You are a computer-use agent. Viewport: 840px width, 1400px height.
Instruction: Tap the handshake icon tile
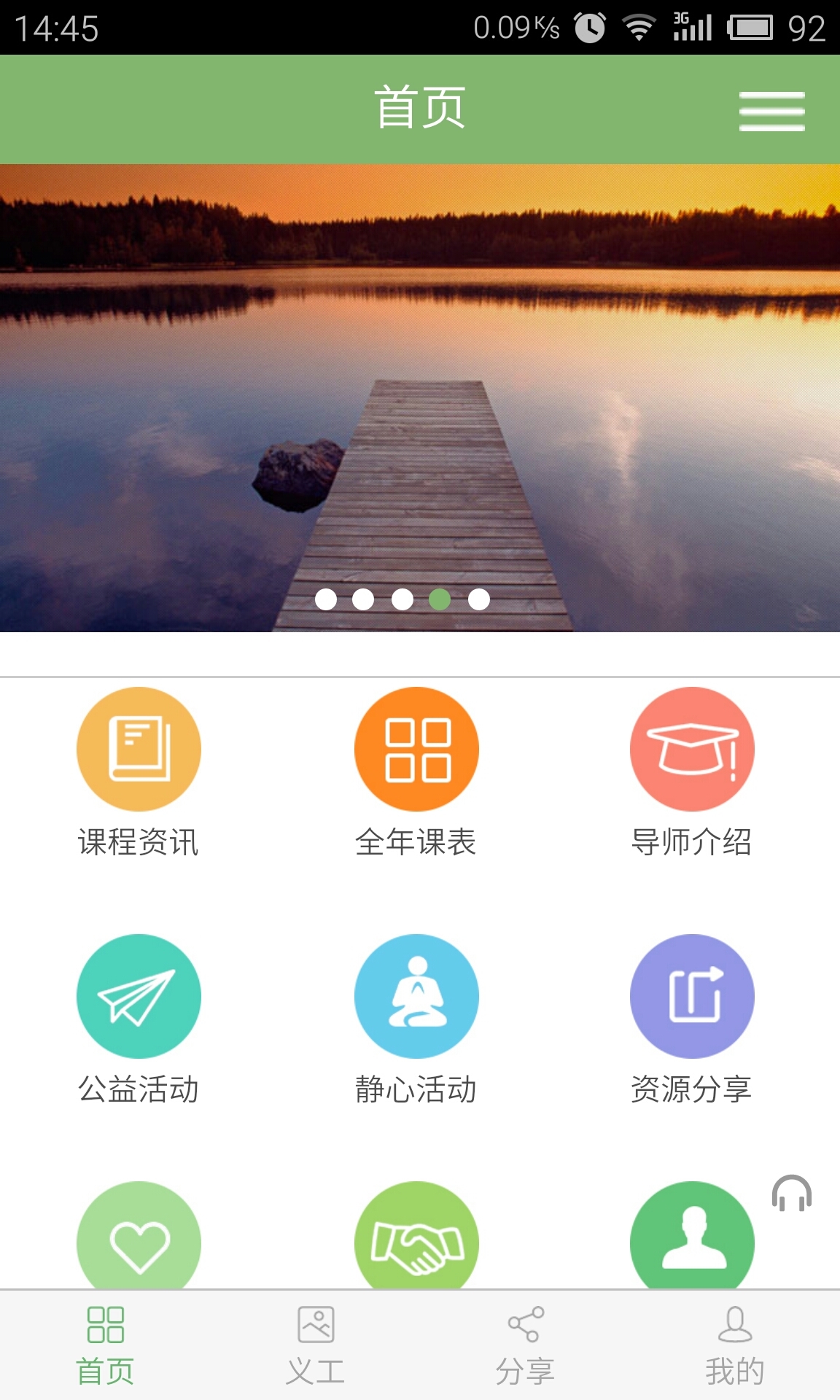416,1240
